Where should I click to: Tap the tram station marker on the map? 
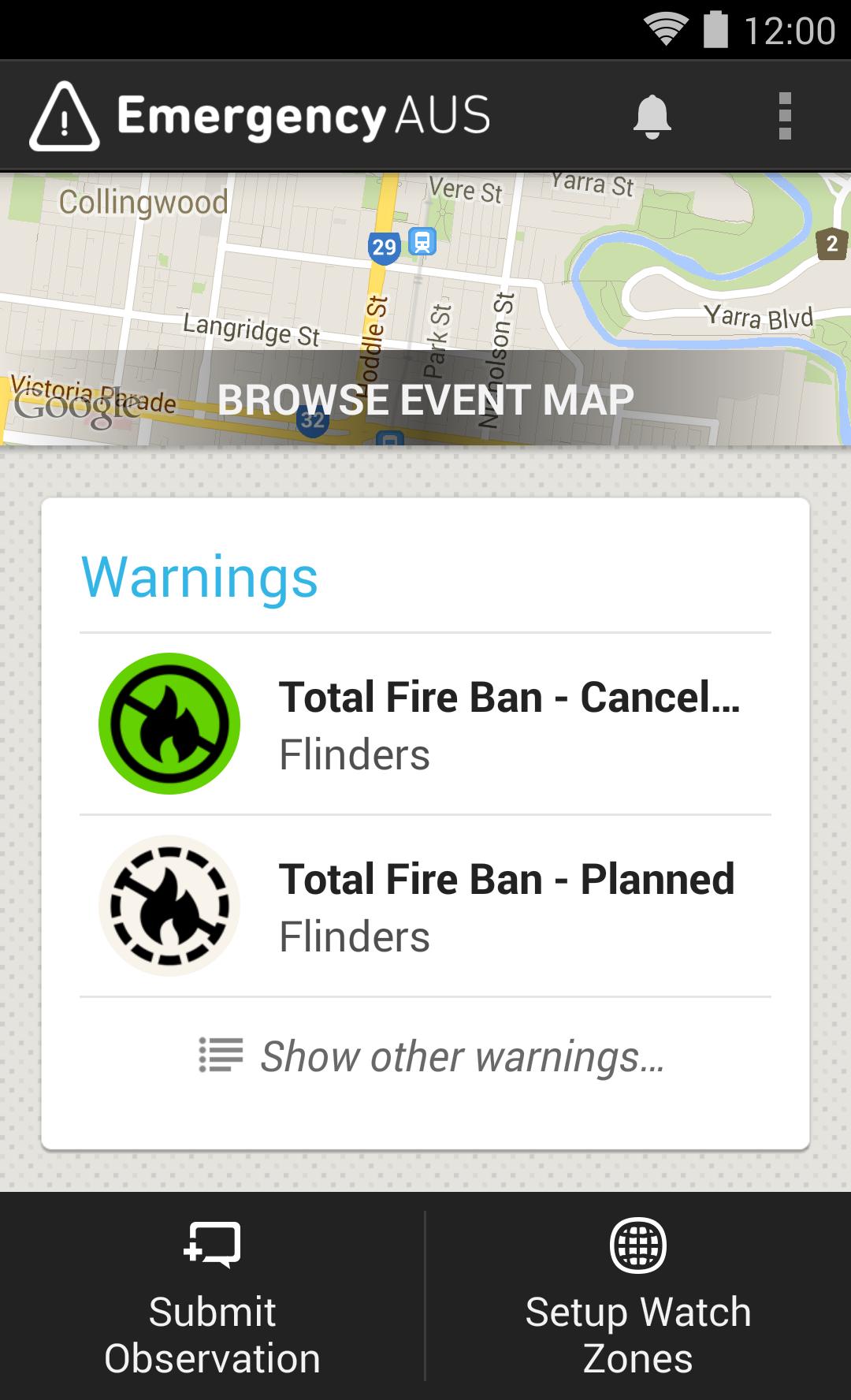click(x=421, y=244)
